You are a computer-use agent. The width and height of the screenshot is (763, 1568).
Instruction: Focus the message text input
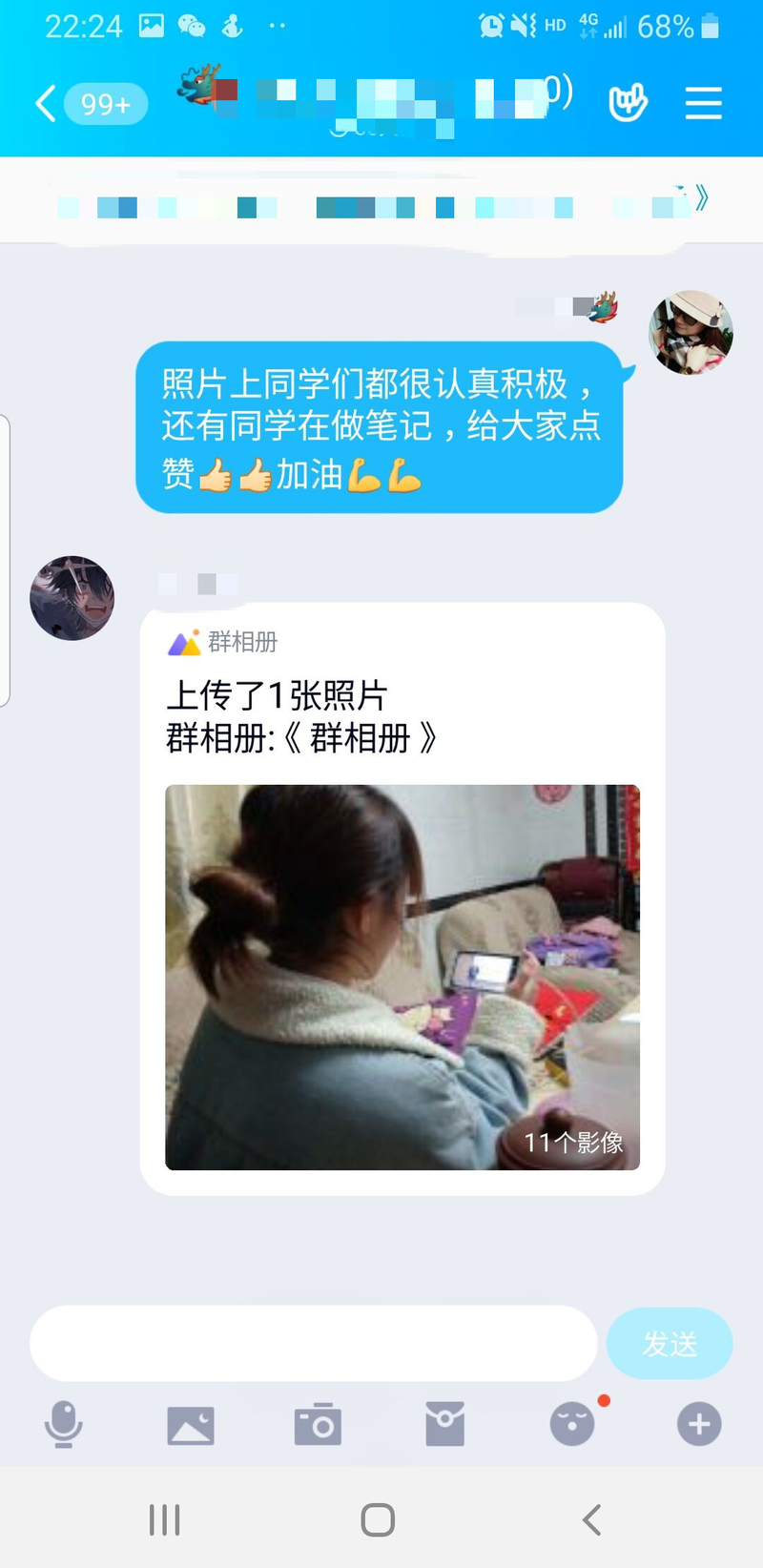pos(313,1343)
